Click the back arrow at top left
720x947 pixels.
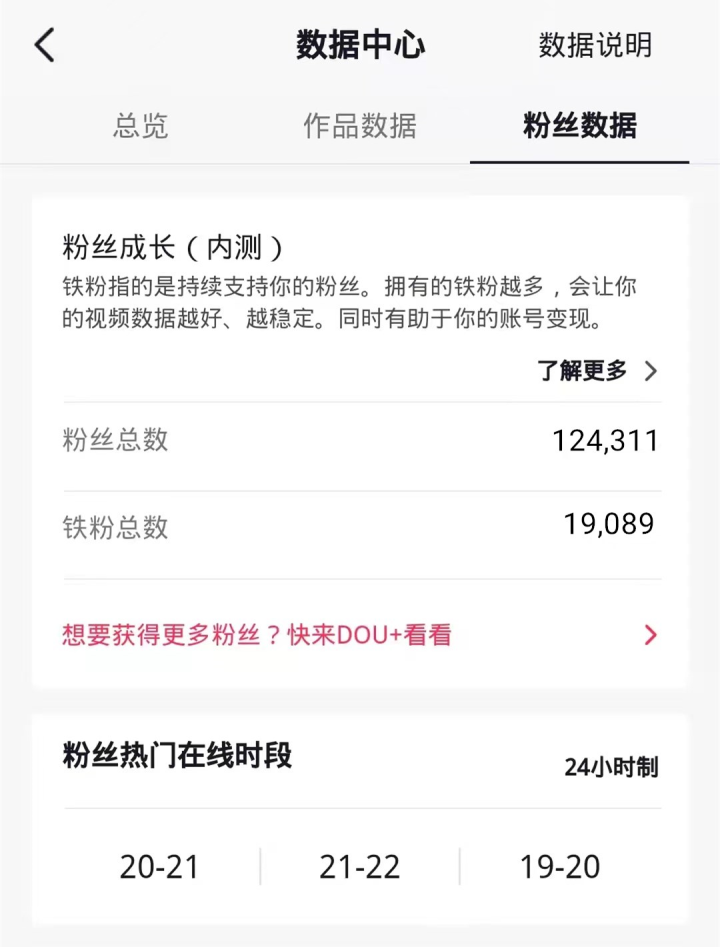pyautogui.click(x=42, y=44)
